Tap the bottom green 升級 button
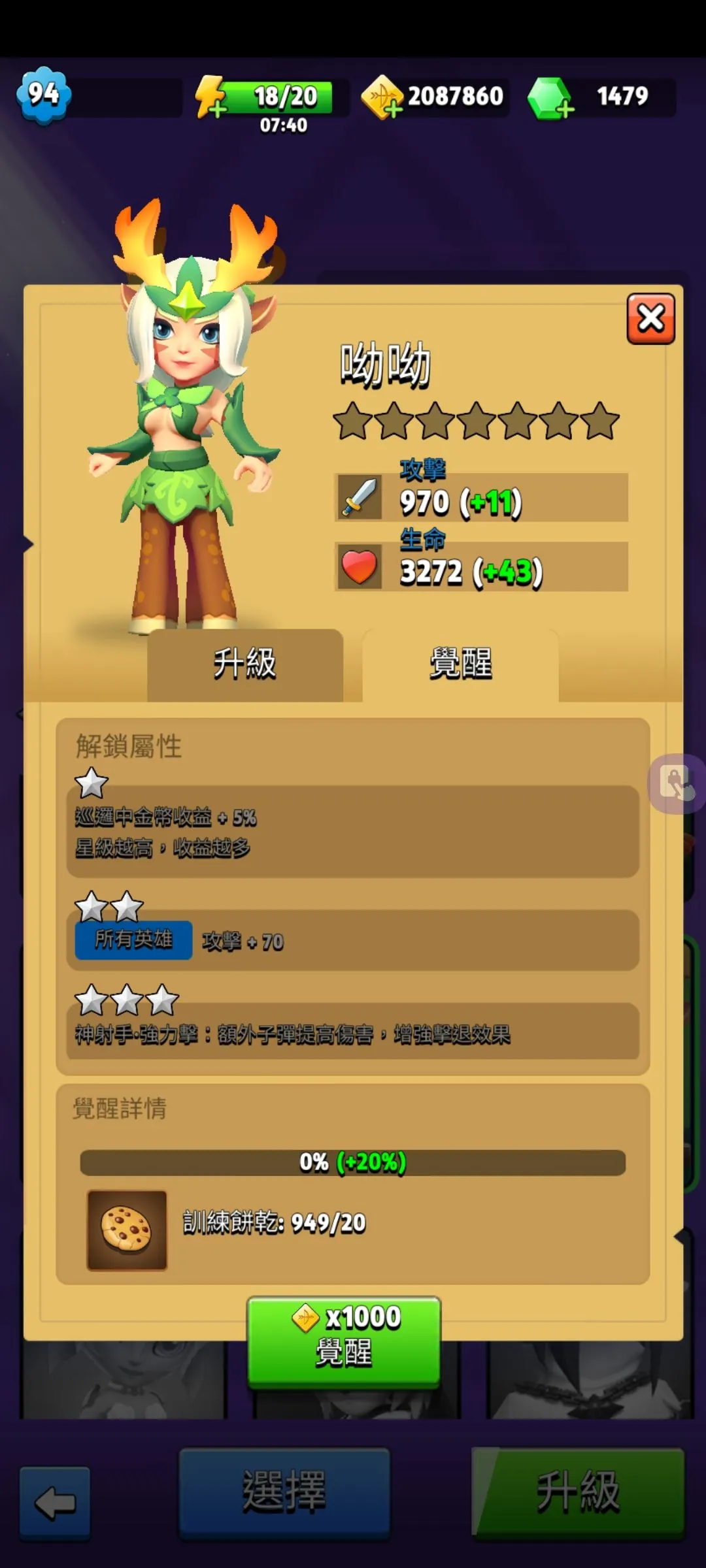 [x=578, y=1492]
